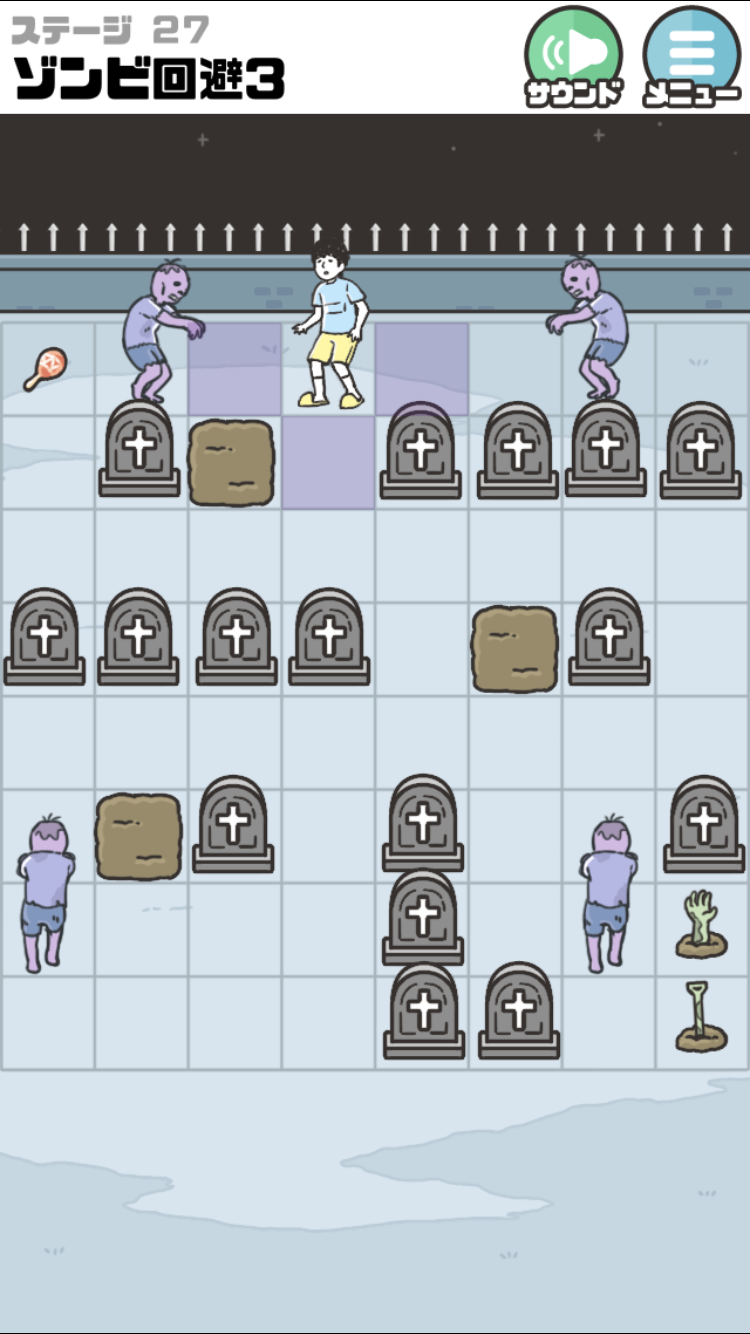Screen dimensions: 750x1334
Task: Move the boy to the highlighted tile on his left
Action: click(x=235, y=369)
